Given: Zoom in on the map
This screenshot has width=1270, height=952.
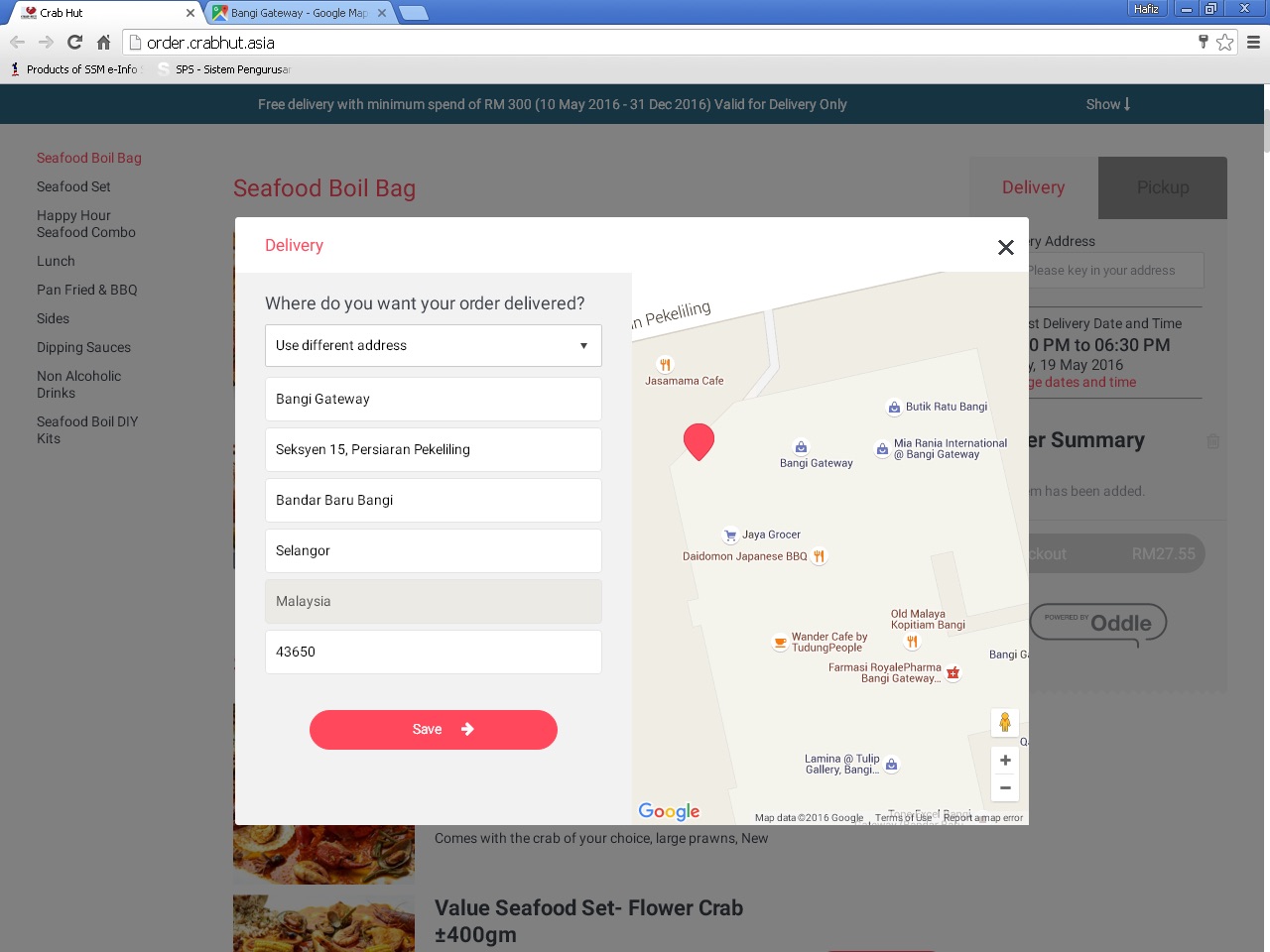Looking at the screenshot, I should 1005,760.
